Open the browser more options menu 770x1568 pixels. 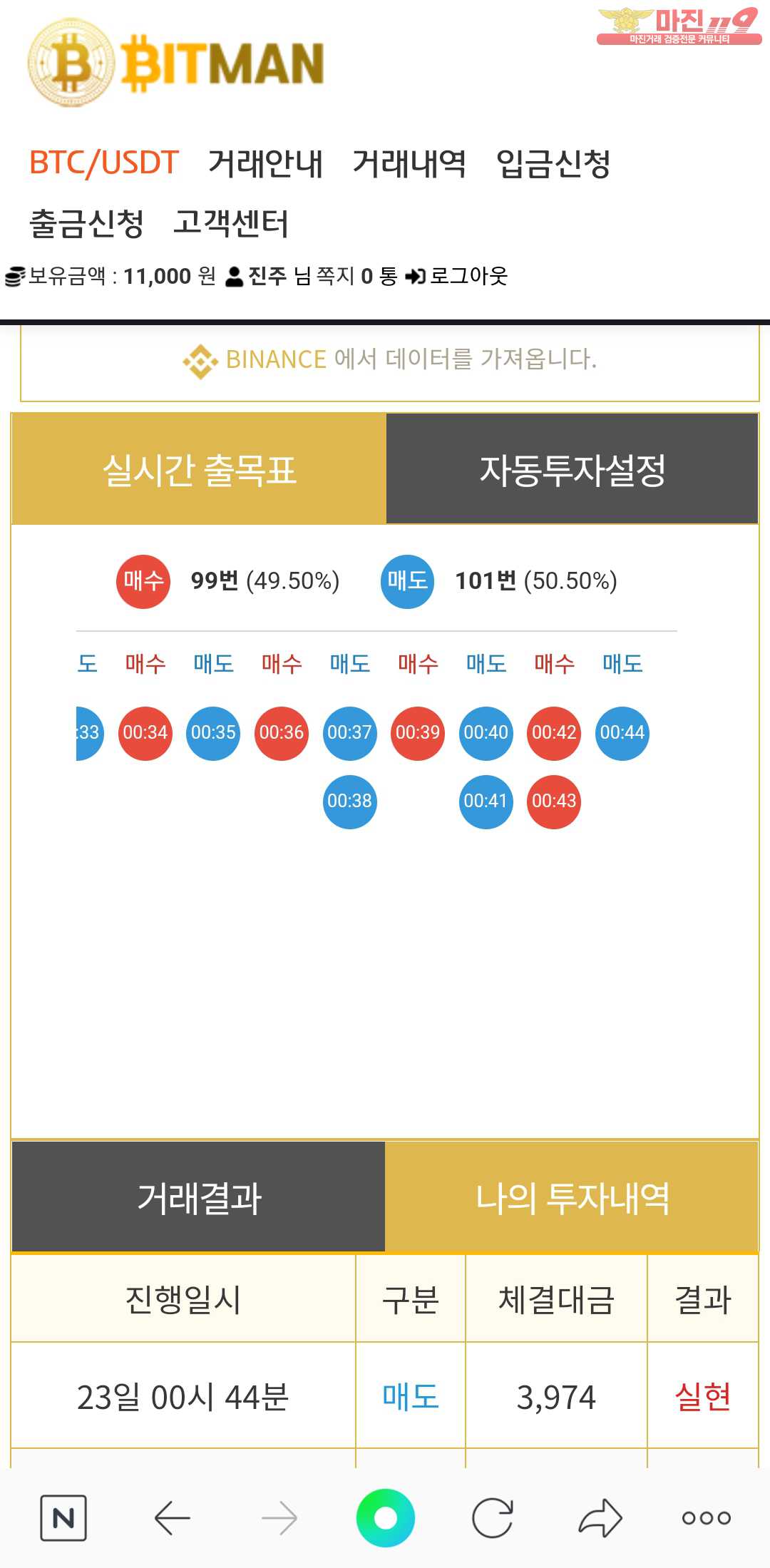(x=707, y=1518)
